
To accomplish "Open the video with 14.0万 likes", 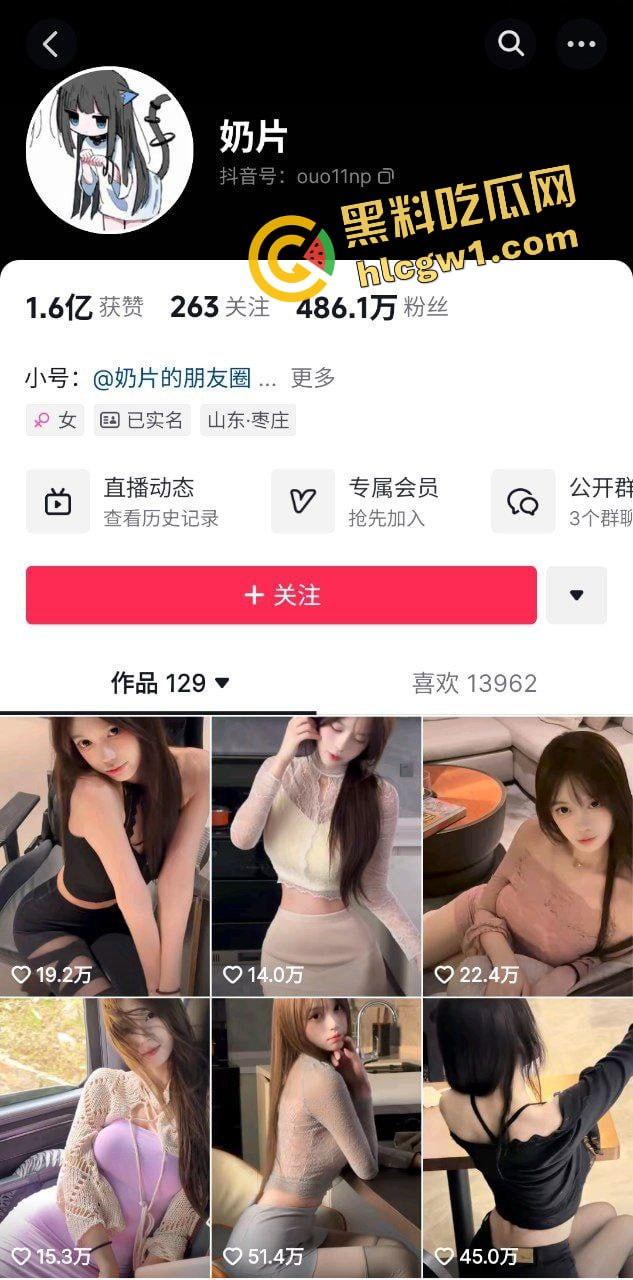I will click(316, 855).
